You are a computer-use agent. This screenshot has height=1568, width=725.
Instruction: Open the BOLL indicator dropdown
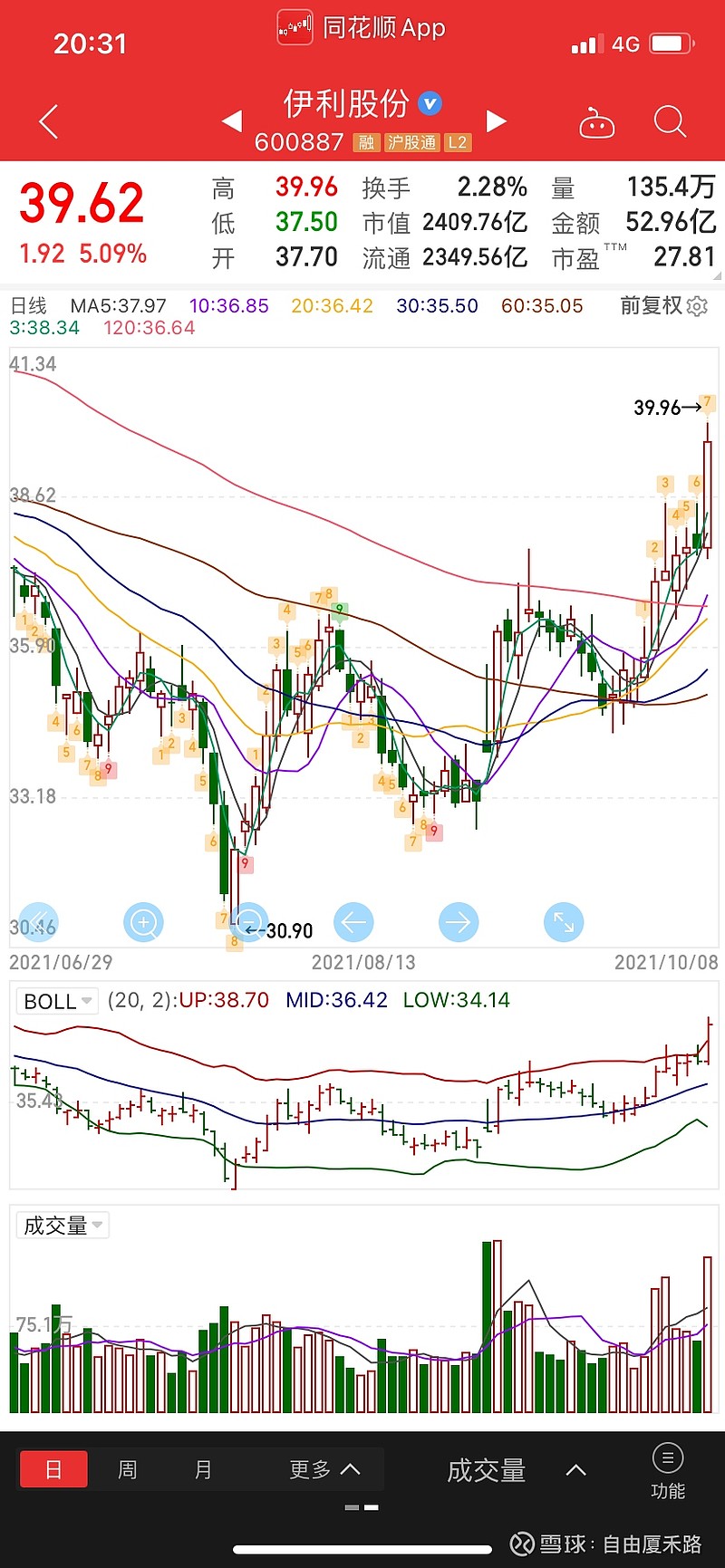[57, 1001]
